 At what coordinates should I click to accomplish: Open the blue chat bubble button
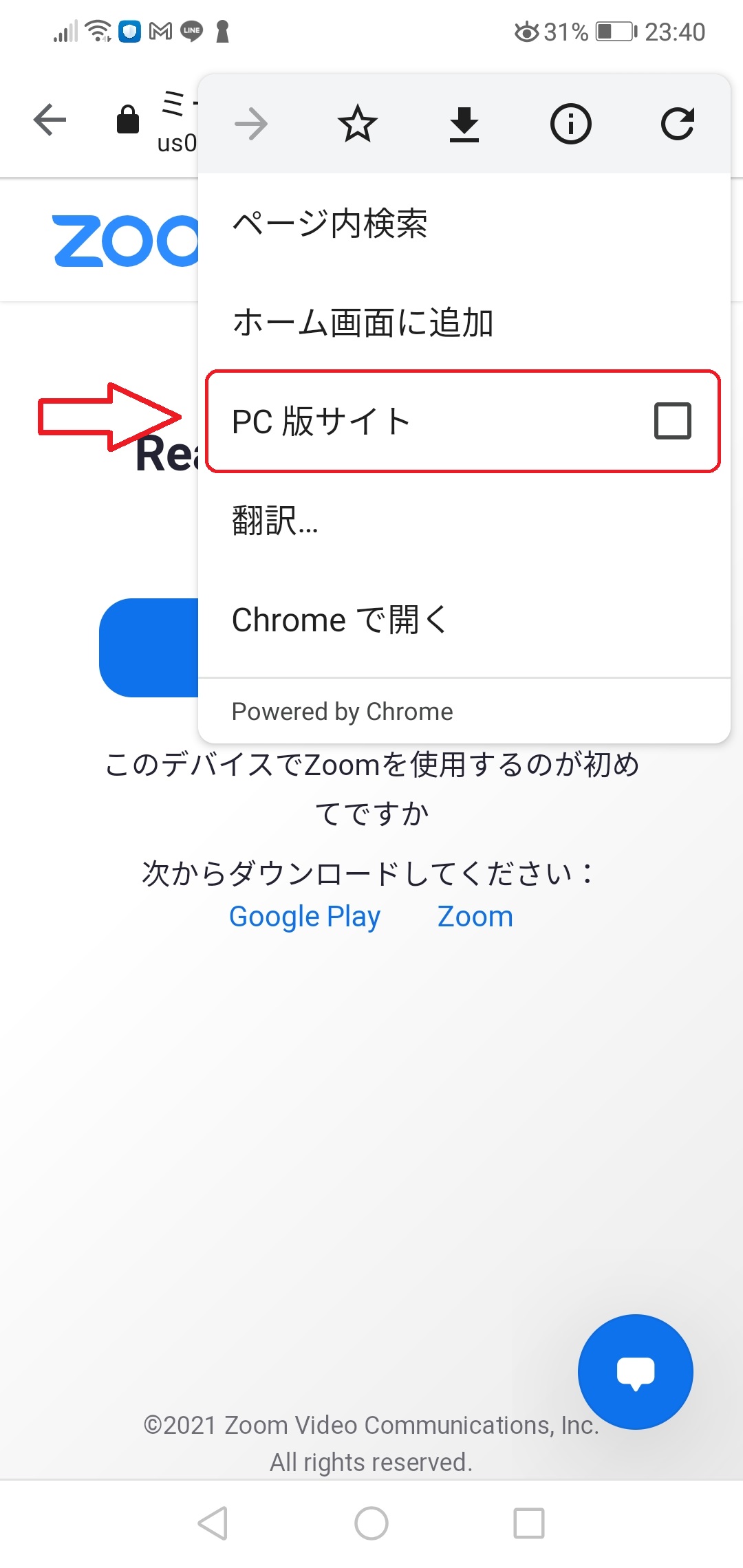635,1372
